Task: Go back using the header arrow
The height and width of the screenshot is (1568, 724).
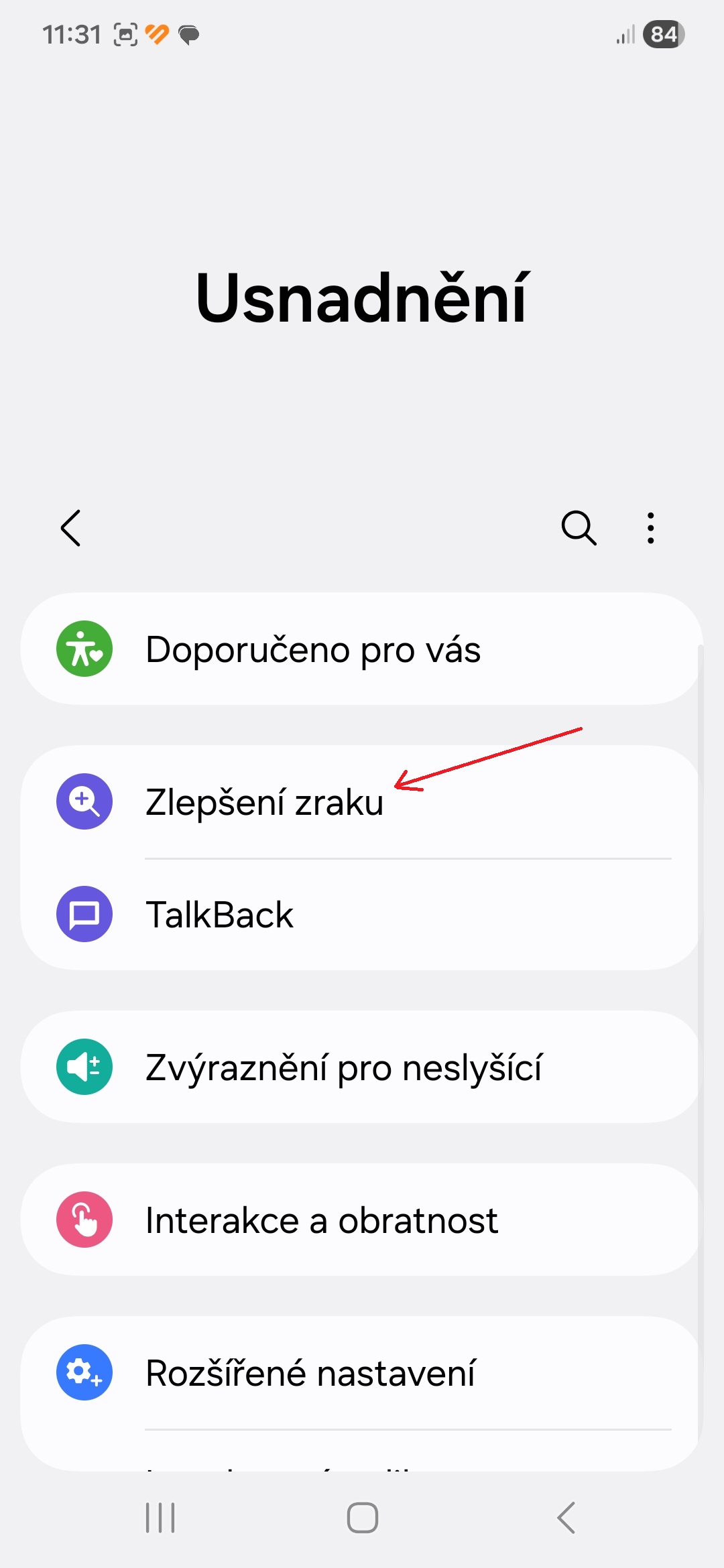Action: pyautogui.click(x=71, y=528)
